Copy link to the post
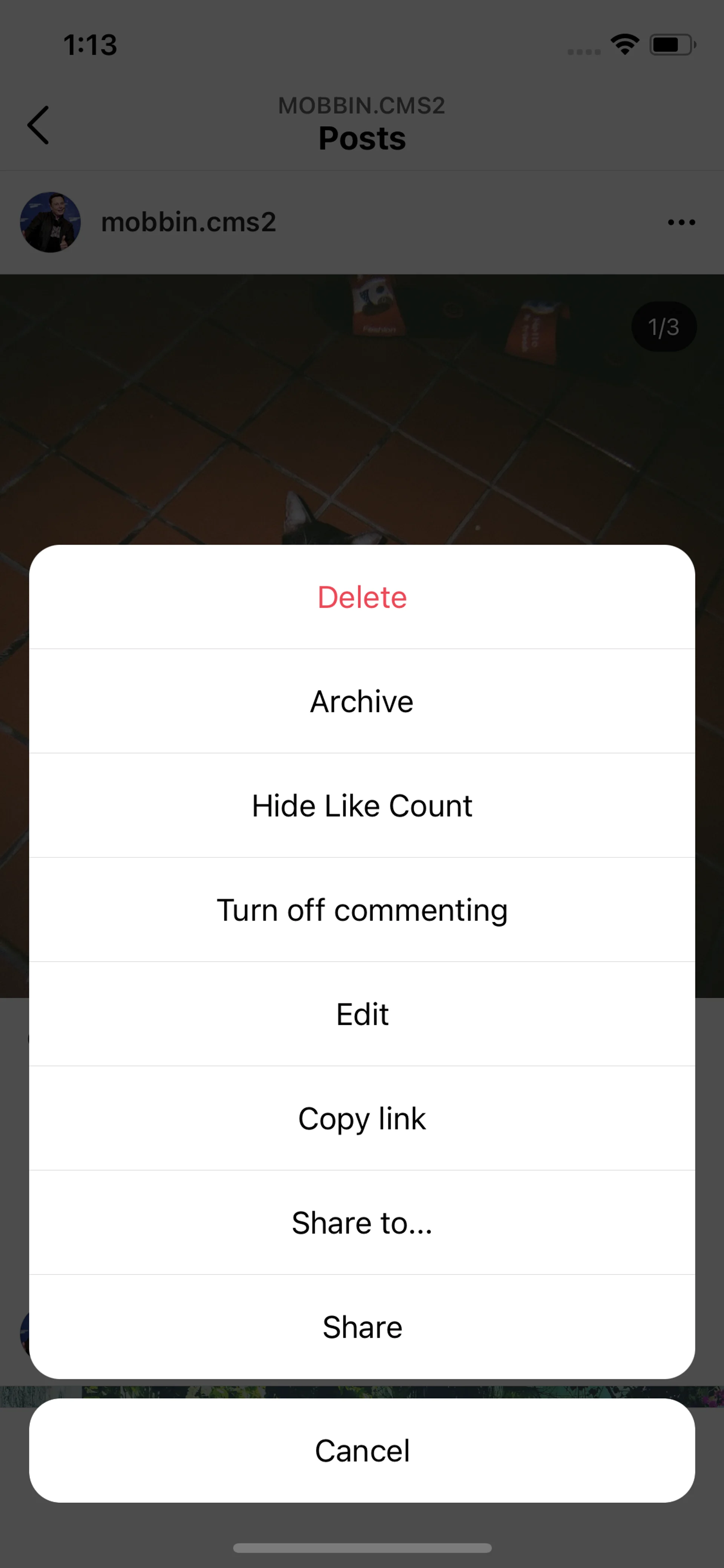Viewport: 724px width, 1568px height. 362,1118
